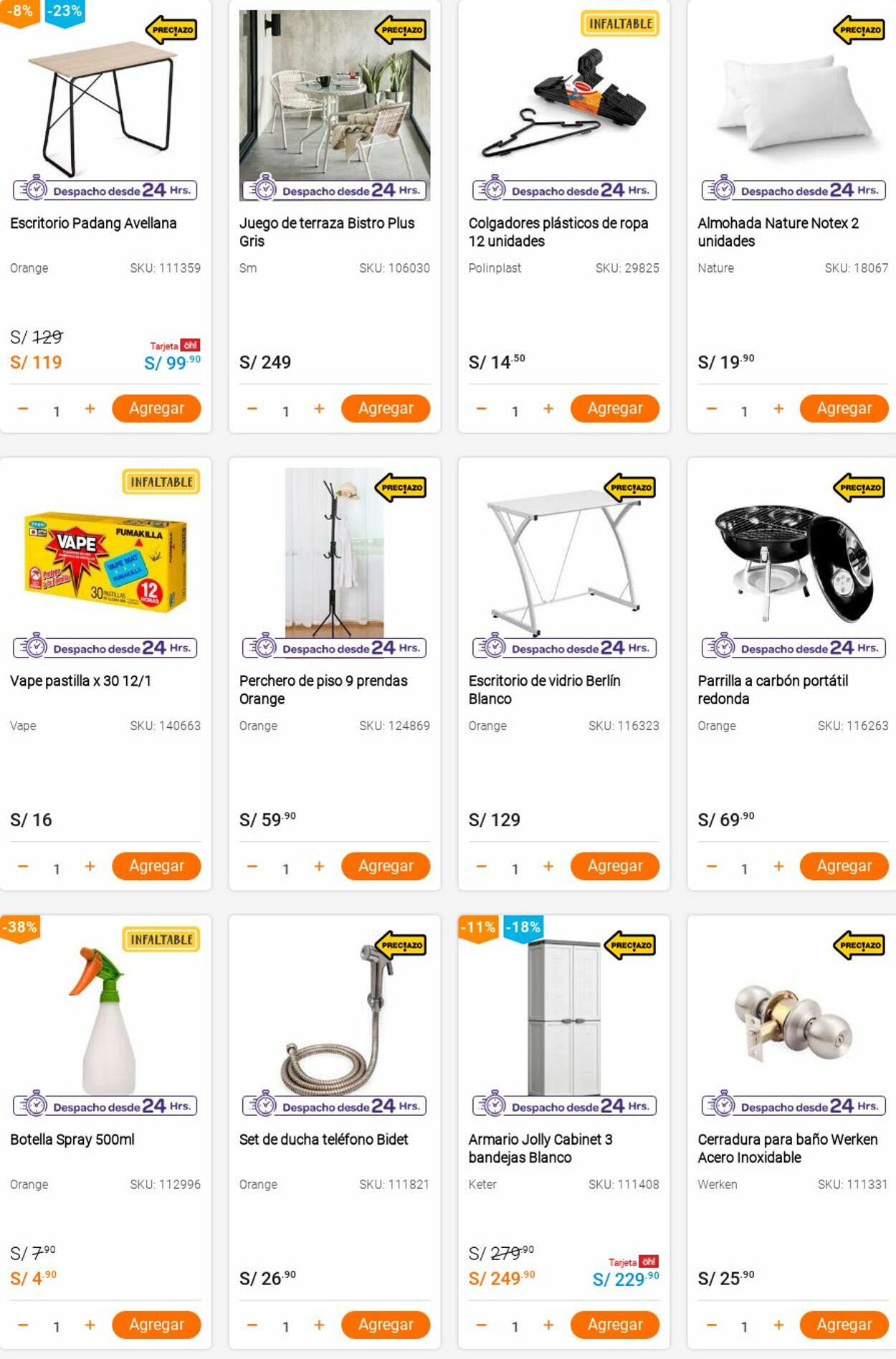View Set de ducha teléfono Bidet details

323,1139
